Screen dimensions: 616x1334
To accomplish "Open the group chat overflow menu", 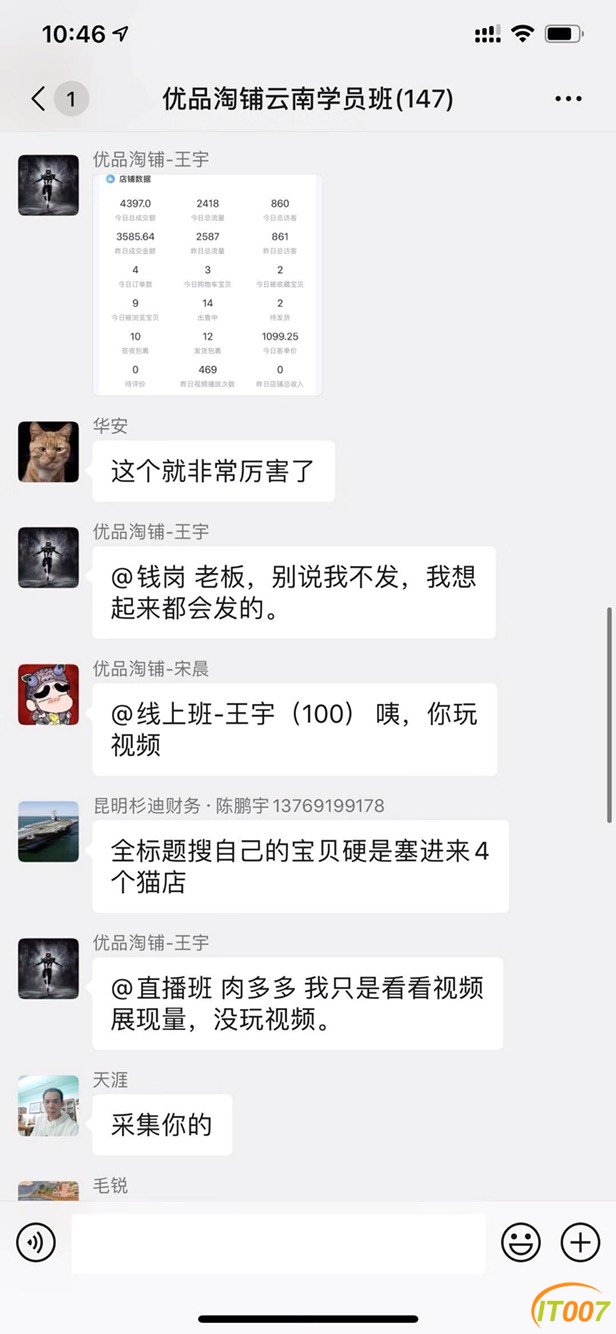I will tap(568, 99).
